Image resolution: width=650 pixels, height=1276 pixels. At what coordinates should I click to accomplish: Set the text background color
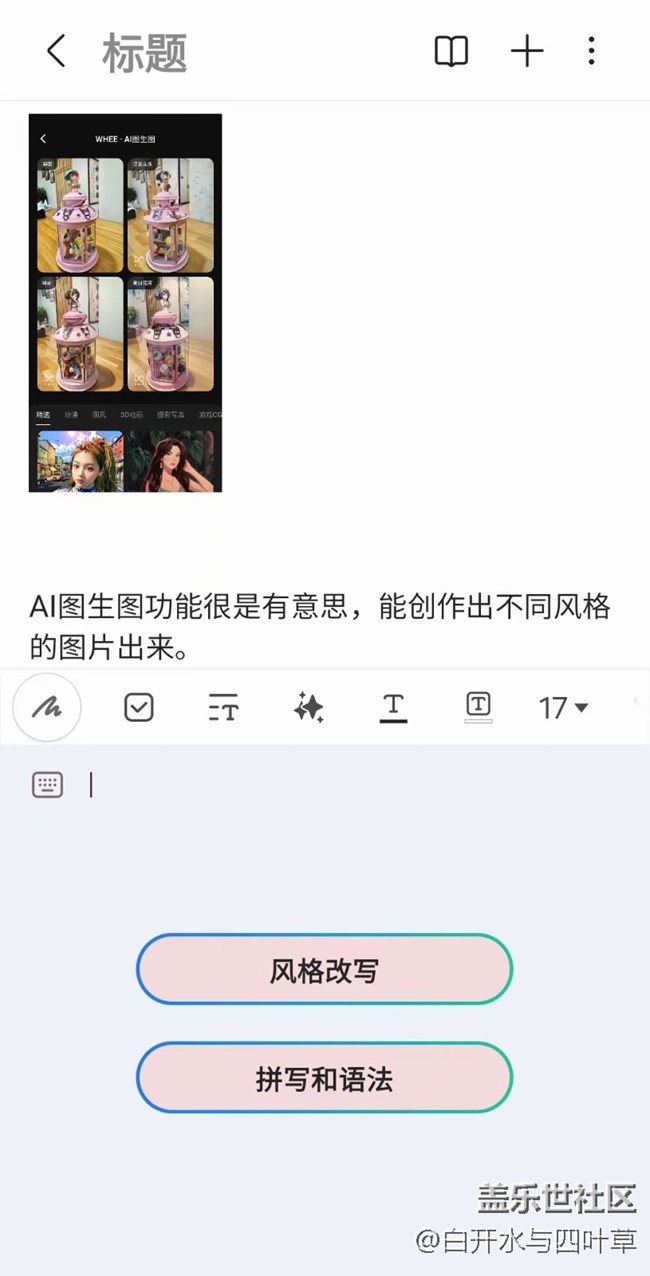478,707
